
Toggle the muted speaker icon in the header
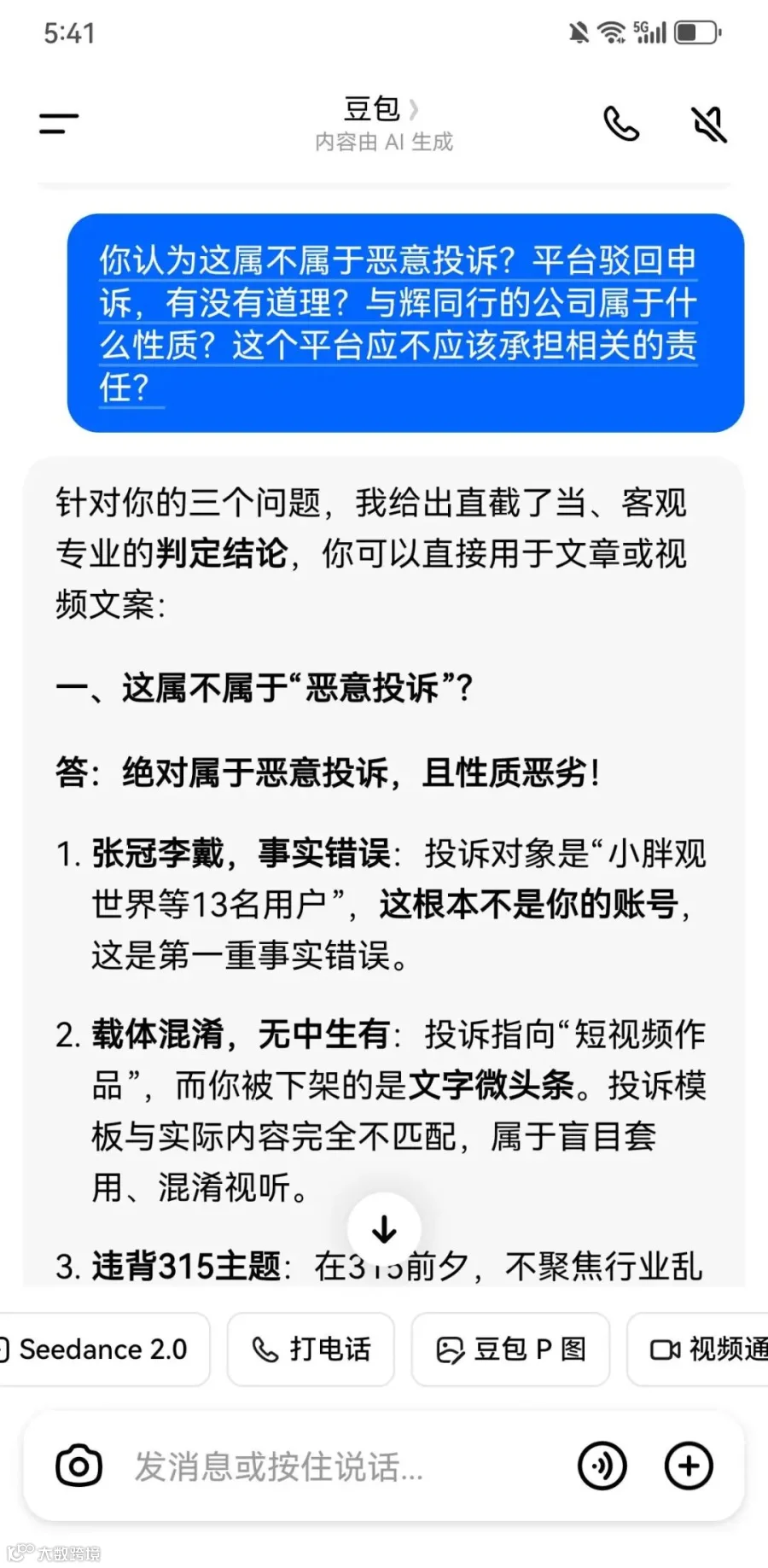coord(708,125)
